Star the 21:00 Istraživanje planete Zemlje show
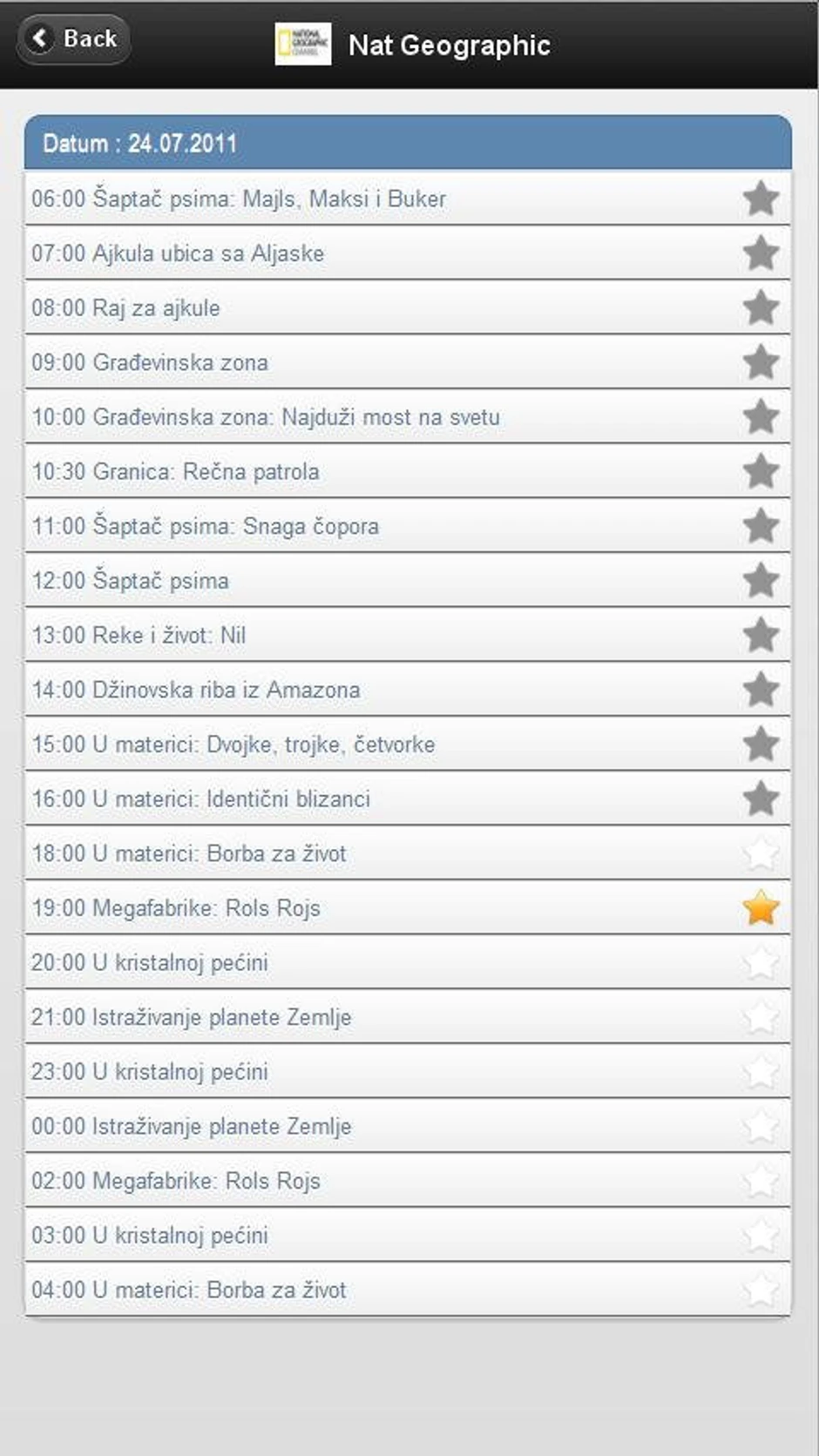This screenshot has height=1456, width=819. tap(761, 1017)
